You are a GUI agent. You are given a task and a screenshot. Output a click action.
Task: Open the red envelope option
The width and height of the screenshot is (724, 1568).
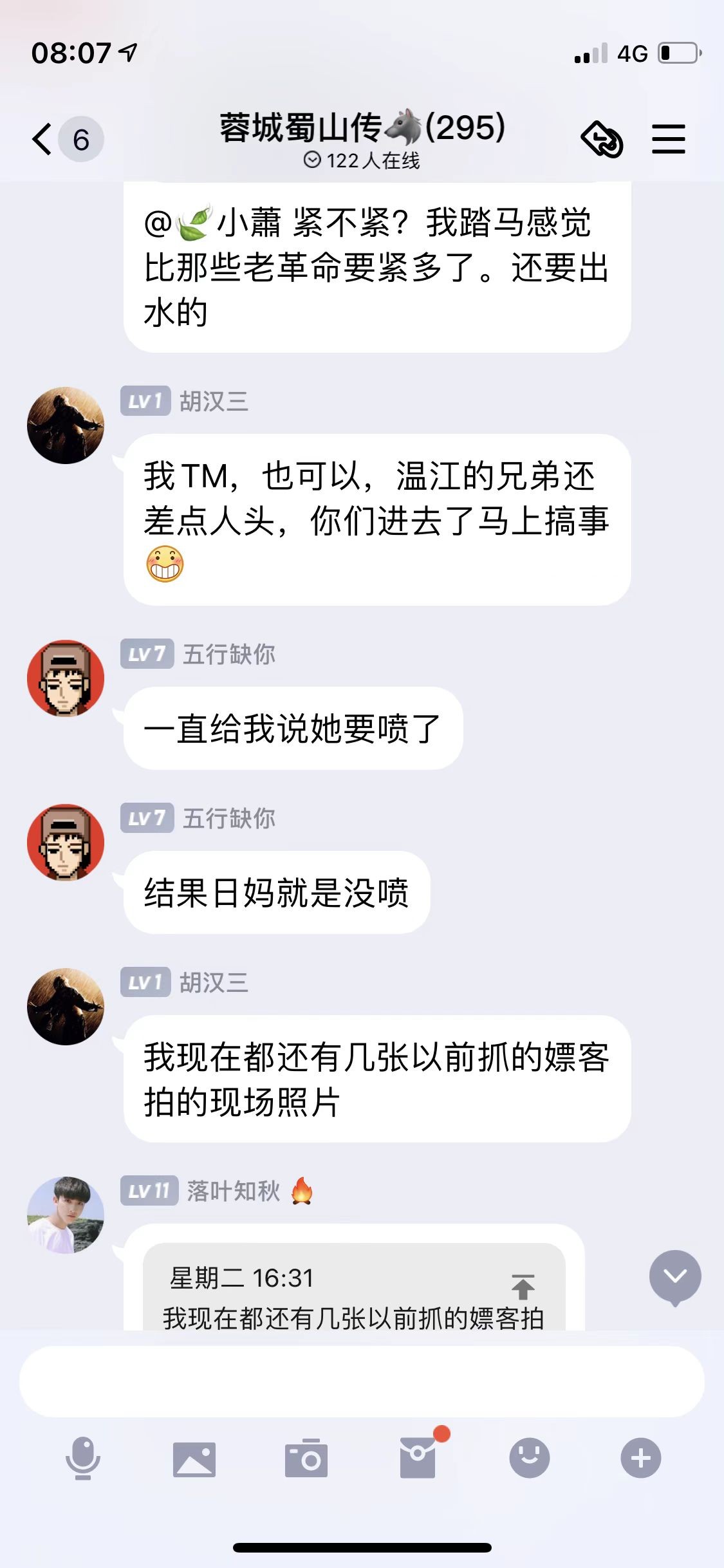click(x=418, y=1457)
